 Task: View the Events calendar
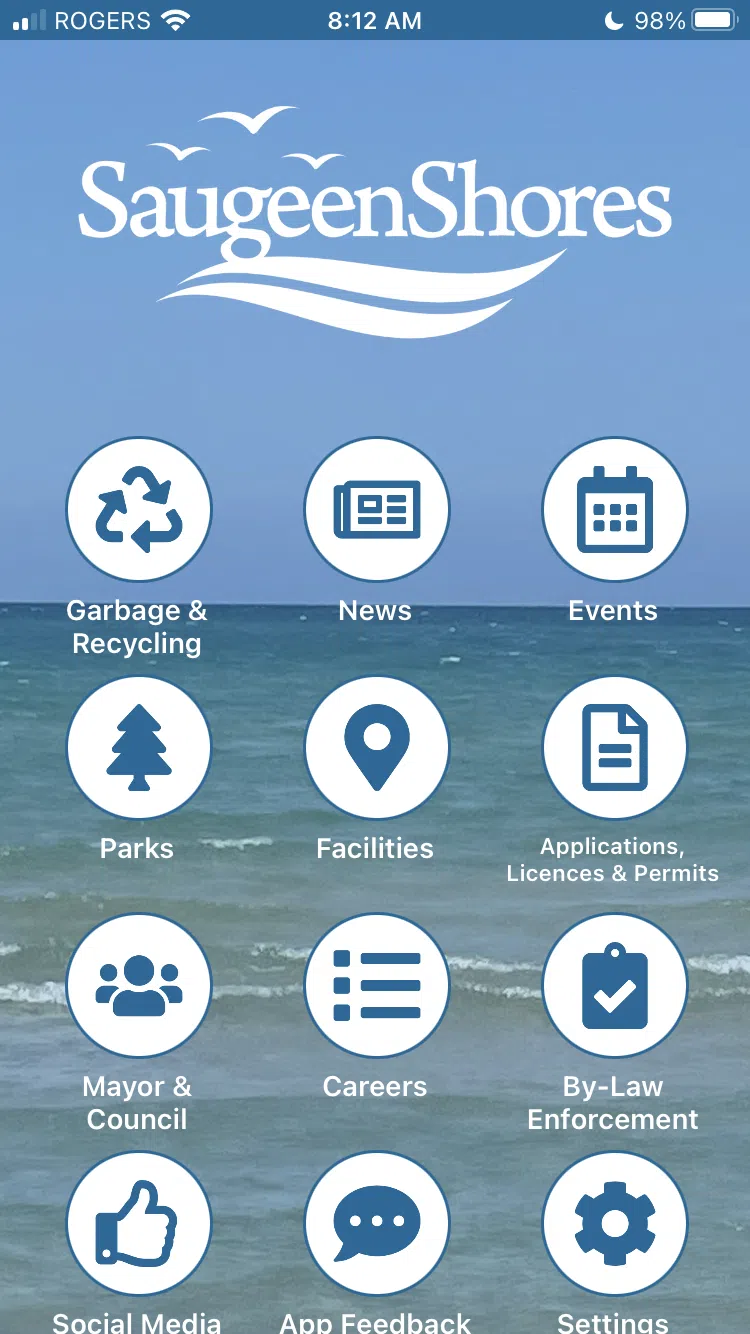(x=613, y=508)
